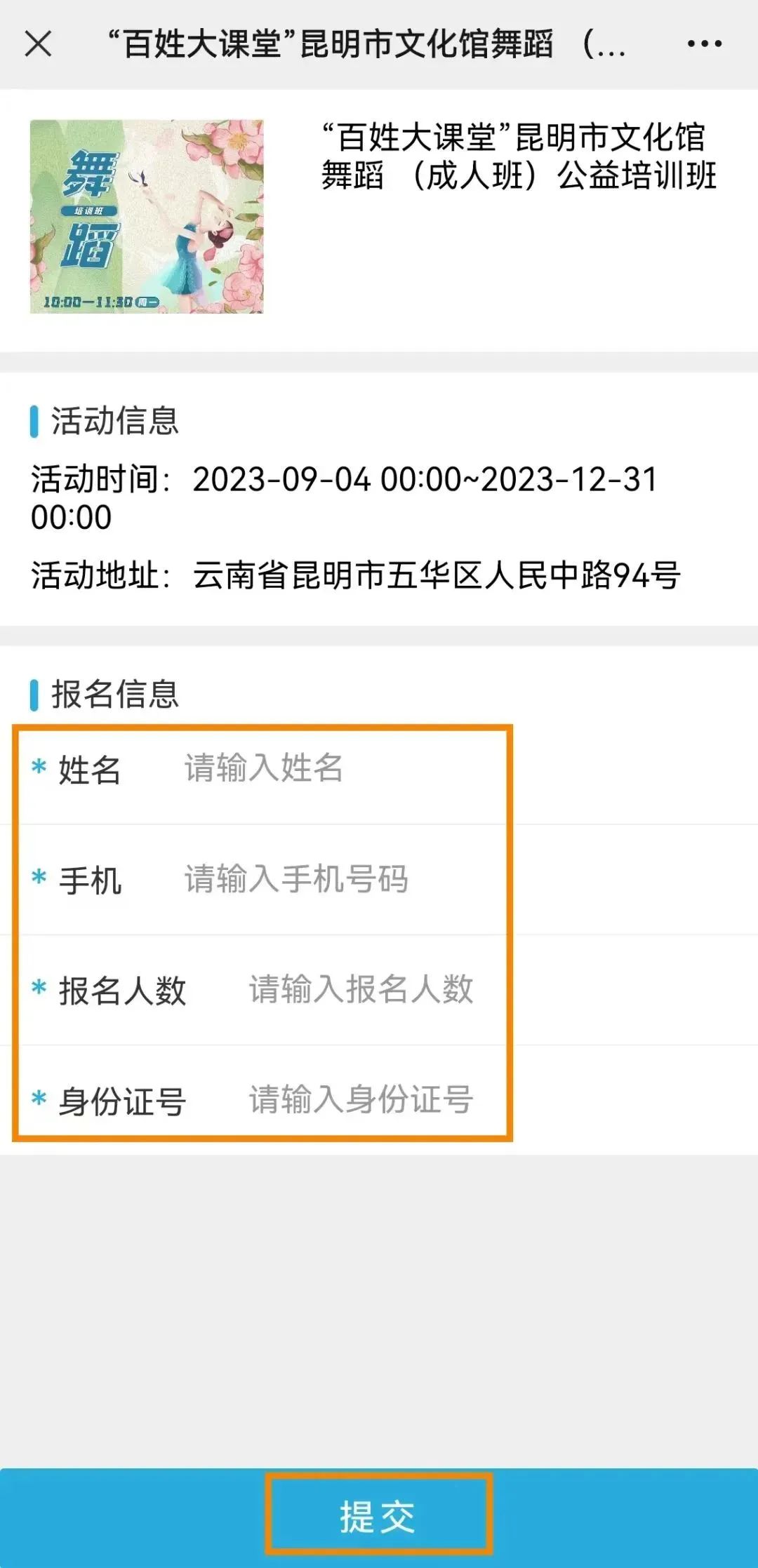This screenshot has height=1568, width=758.
Task: Tap the blue bar beside 活动信息
Action: [33, 420]
